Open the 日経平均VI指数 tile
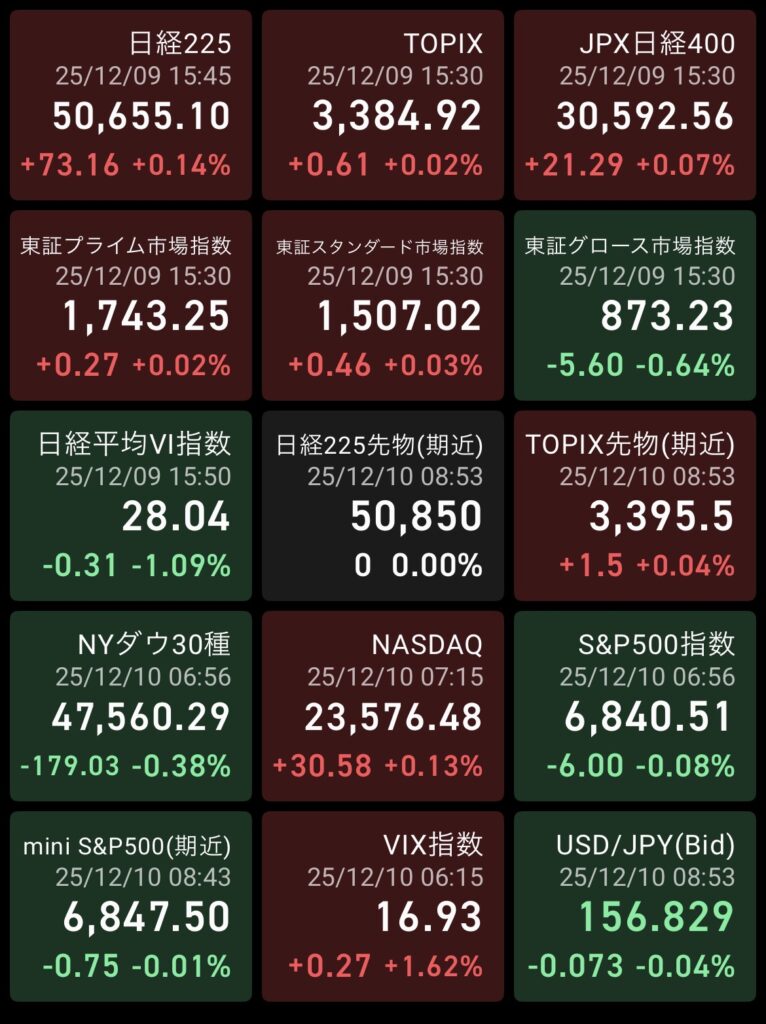 131,505
